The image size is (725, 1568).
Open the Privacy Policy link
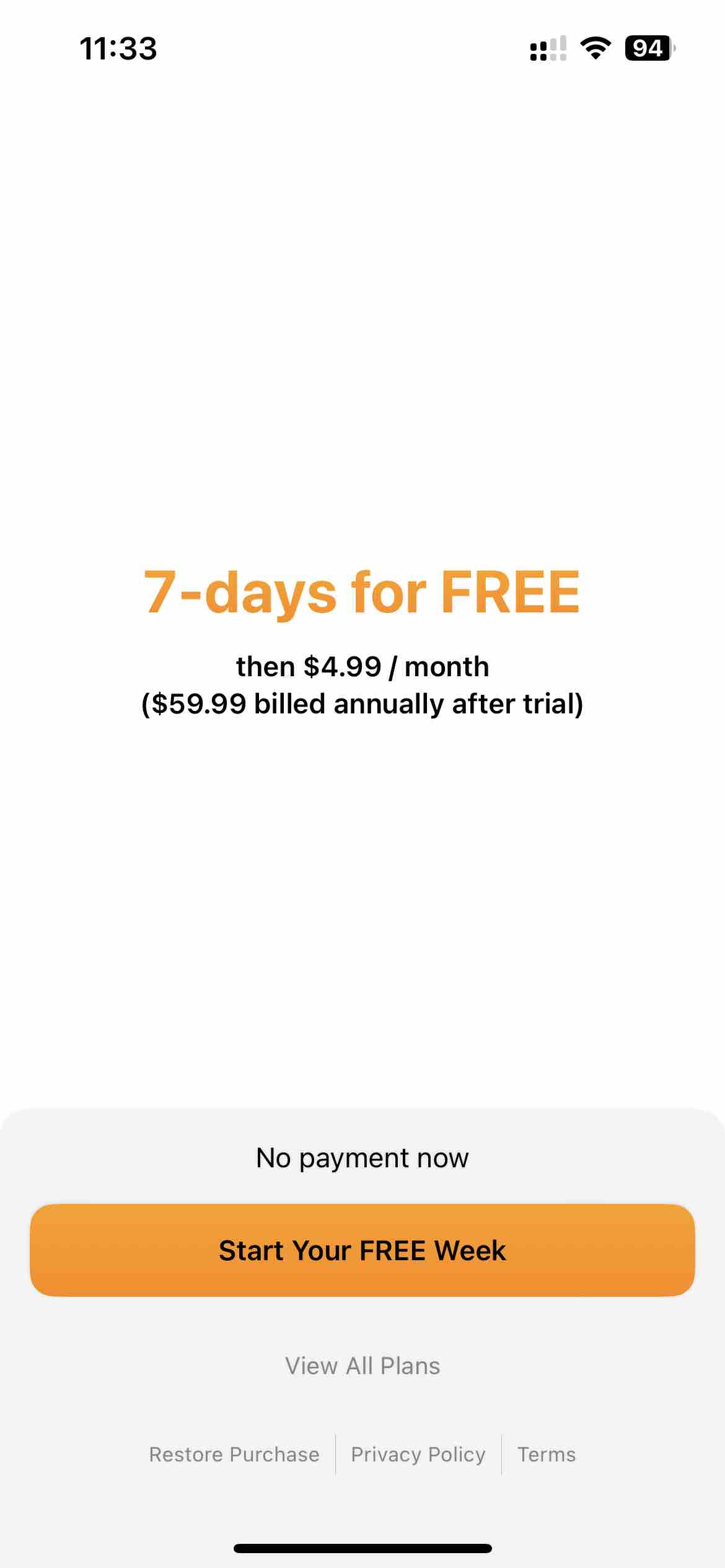[x=418, y=1454]
